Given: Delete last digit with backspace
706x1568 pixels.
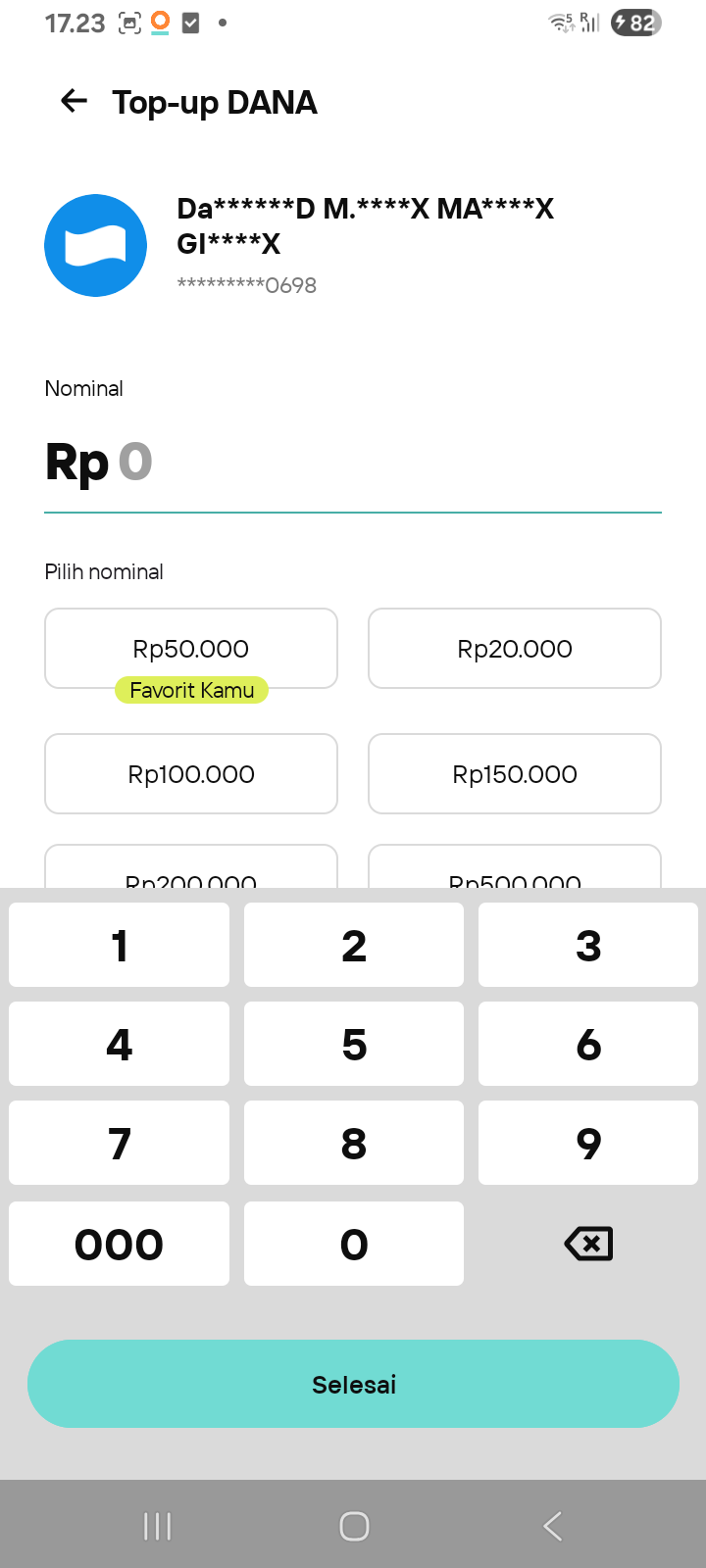Looking at the screenshot, I should pos(588,1245).
